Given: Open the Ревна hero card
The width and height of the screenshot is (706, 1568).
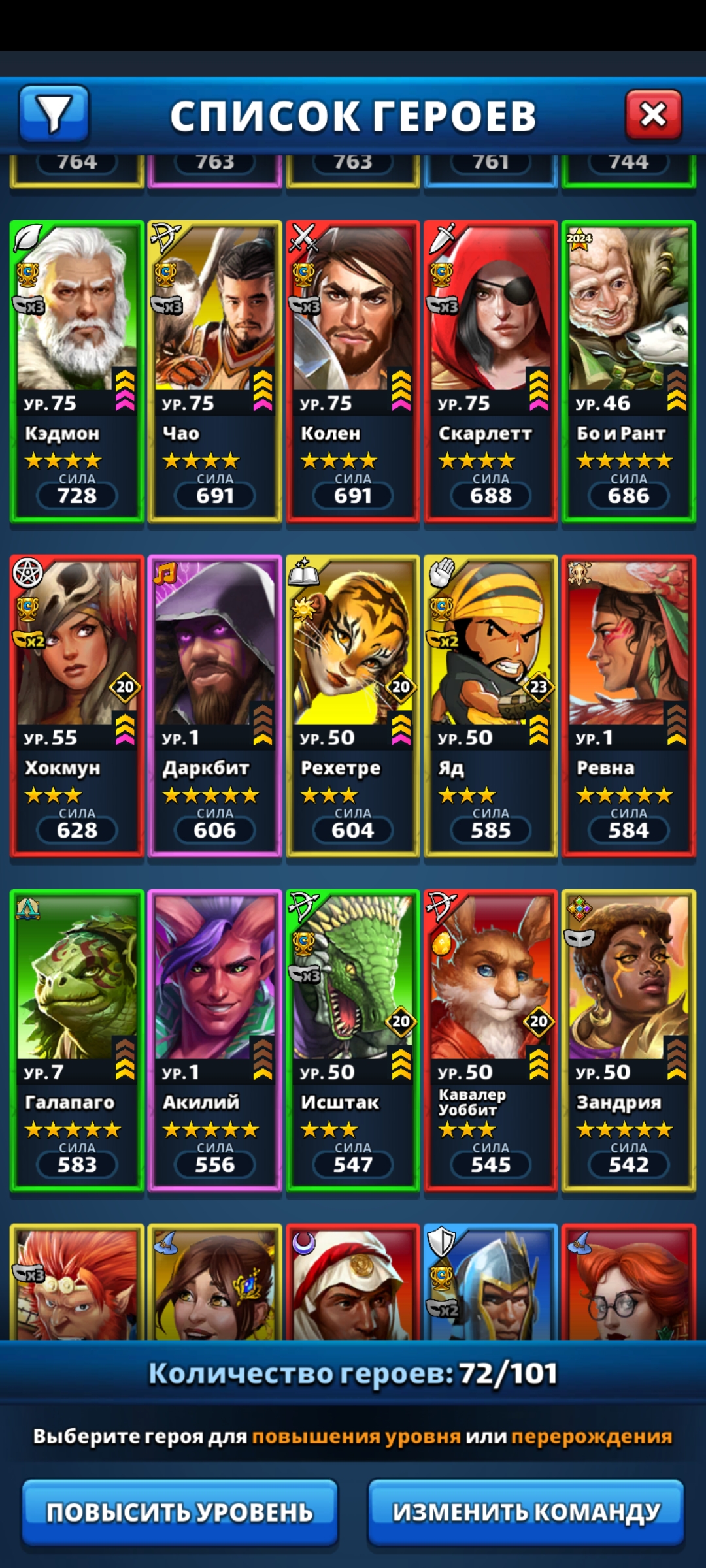Looking at the screenshot, I should click(x=629, y=705).
